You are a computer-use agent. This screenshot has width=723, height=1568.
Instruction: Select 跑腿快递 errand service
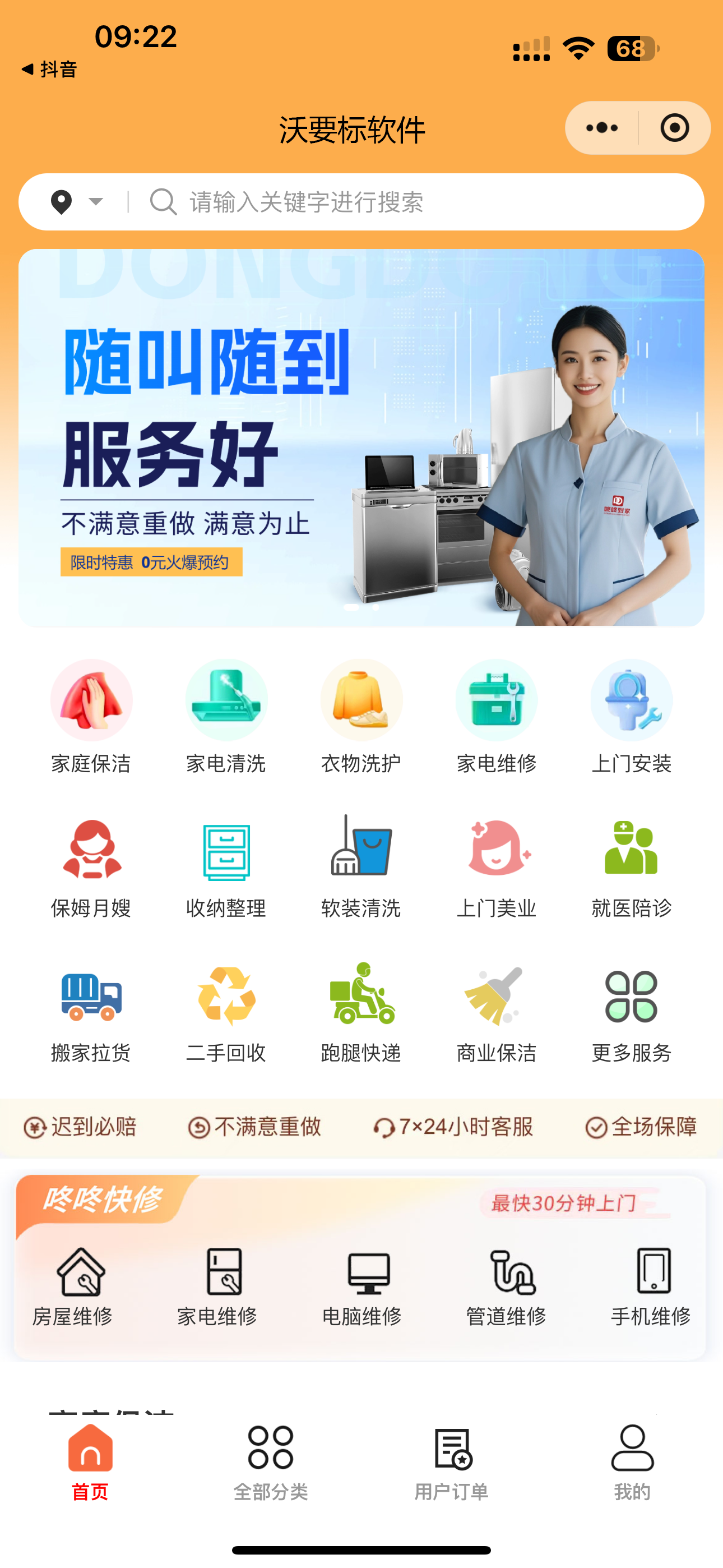click(x=361, y=1012)
